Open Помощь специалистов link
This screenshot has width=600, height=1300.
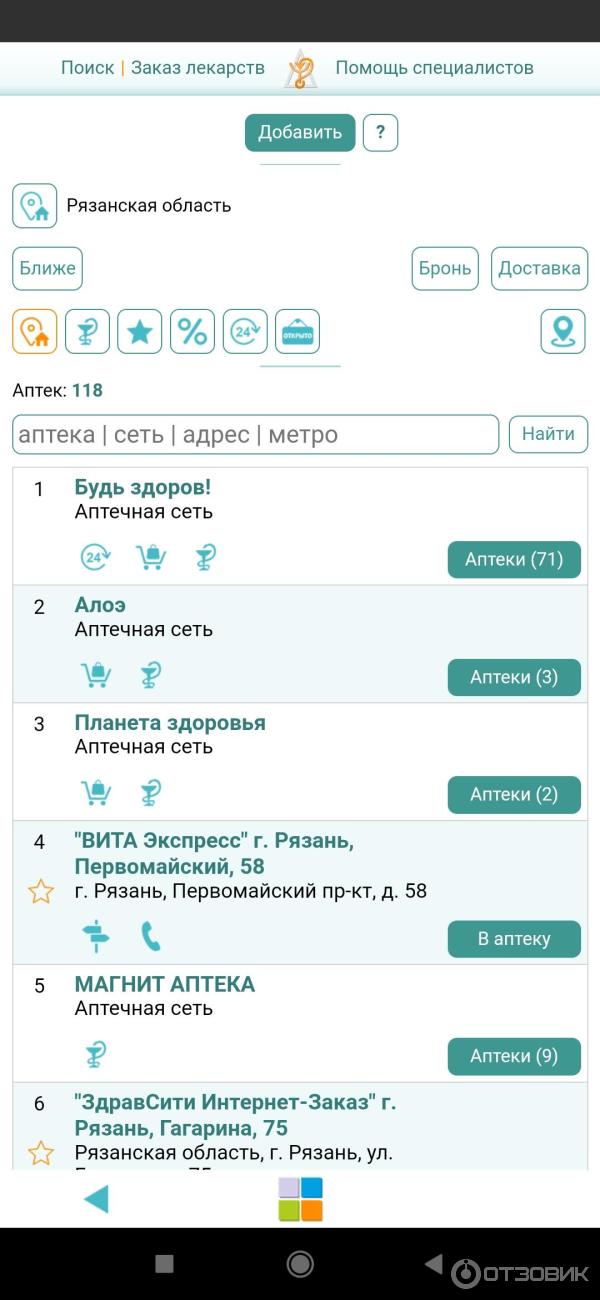(x=434, y=68)
